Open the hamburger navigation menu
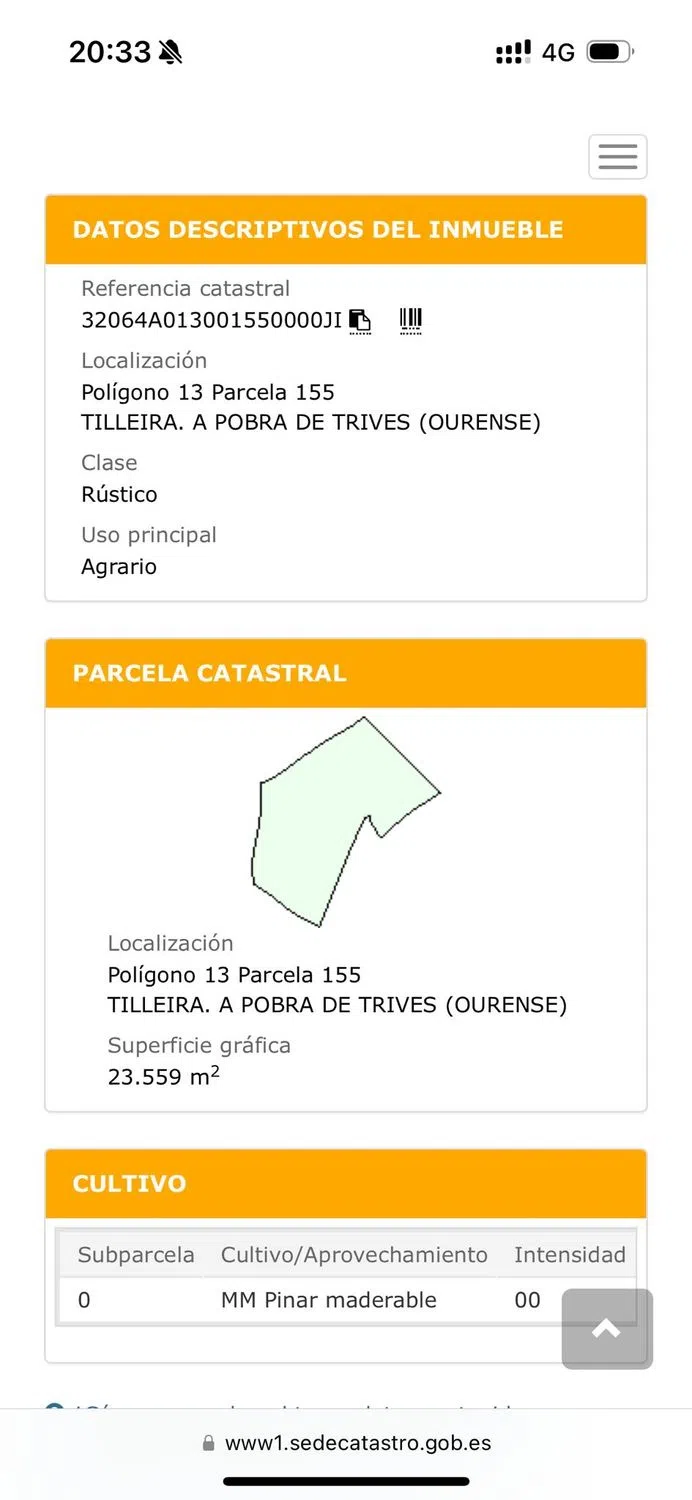692x1500 pixels. click(617, 157)
